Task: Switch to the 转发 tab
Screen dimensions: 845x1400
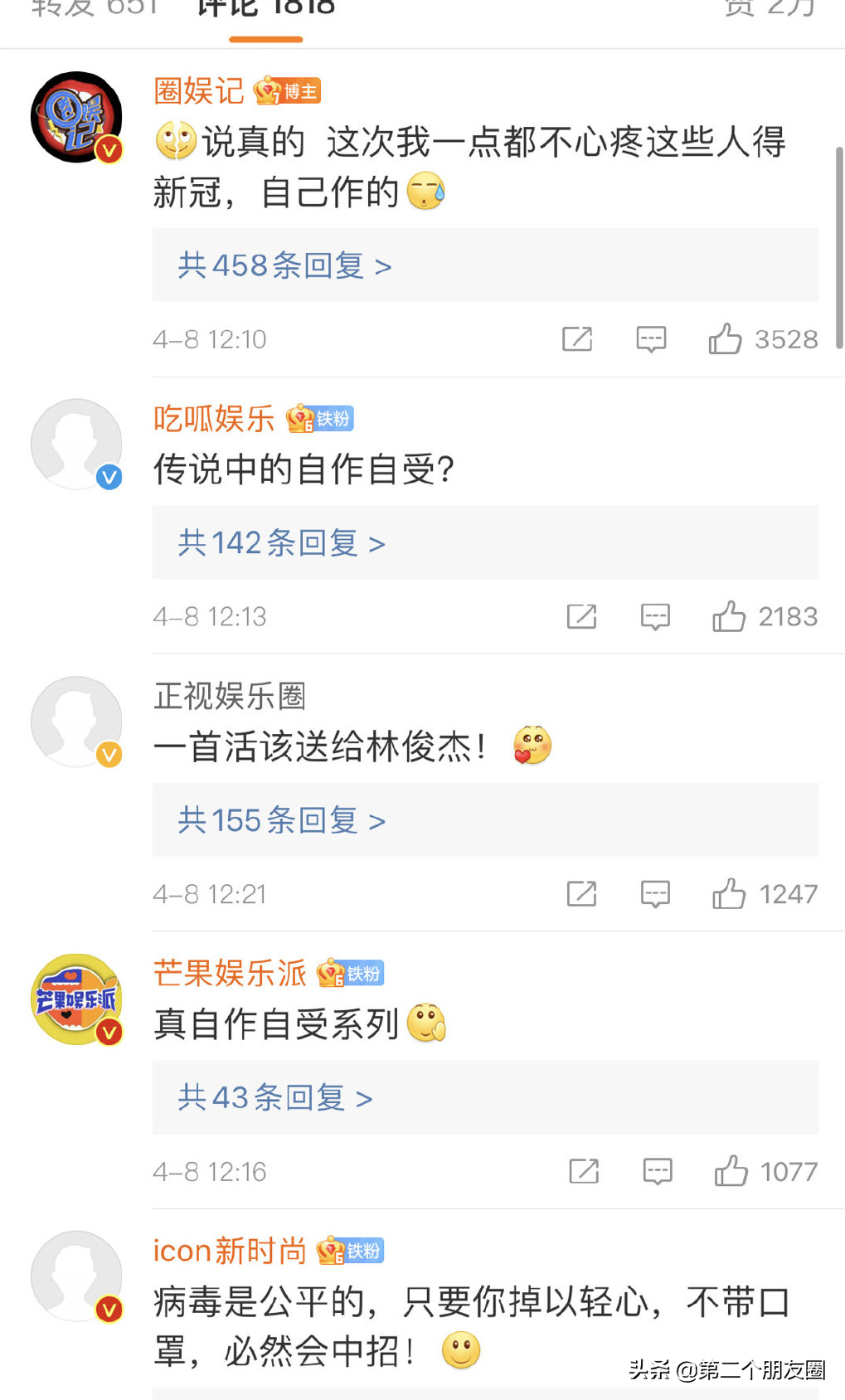Action: pos(94,8)
